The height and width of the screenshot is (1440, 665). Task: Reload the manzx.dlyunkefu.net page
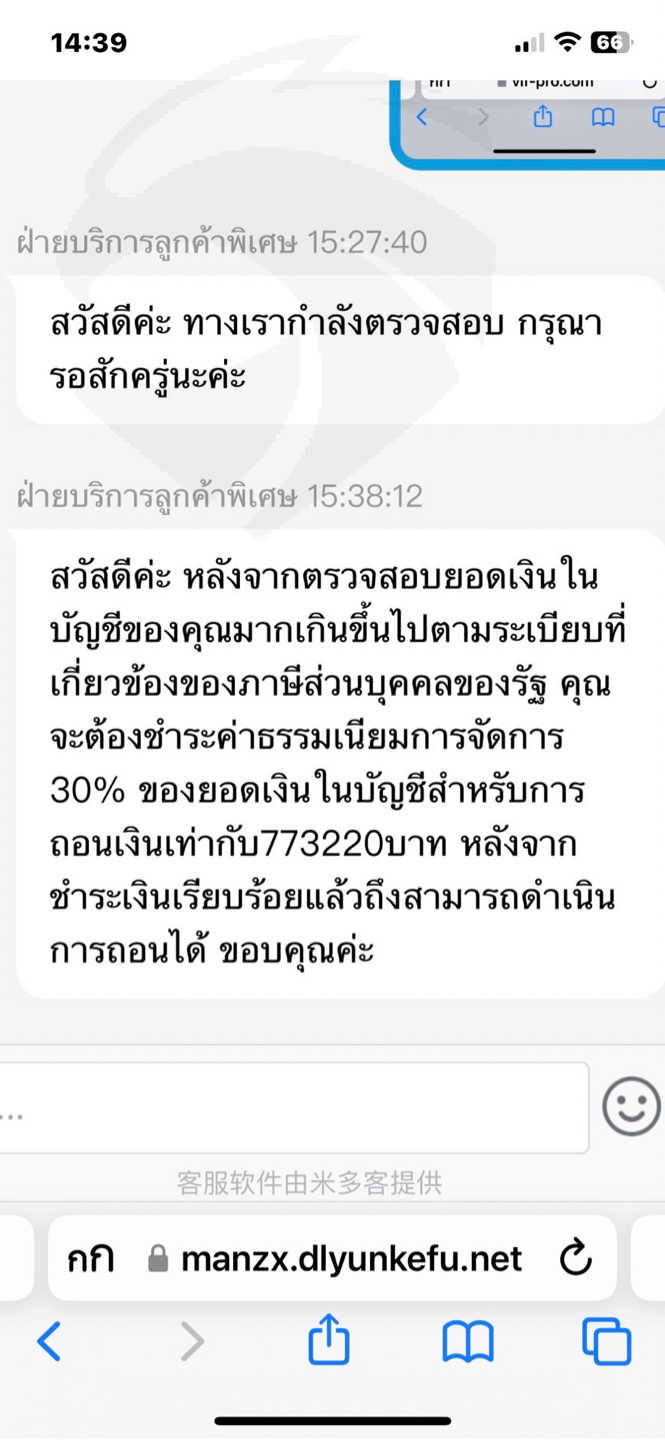pos(576,1258)
